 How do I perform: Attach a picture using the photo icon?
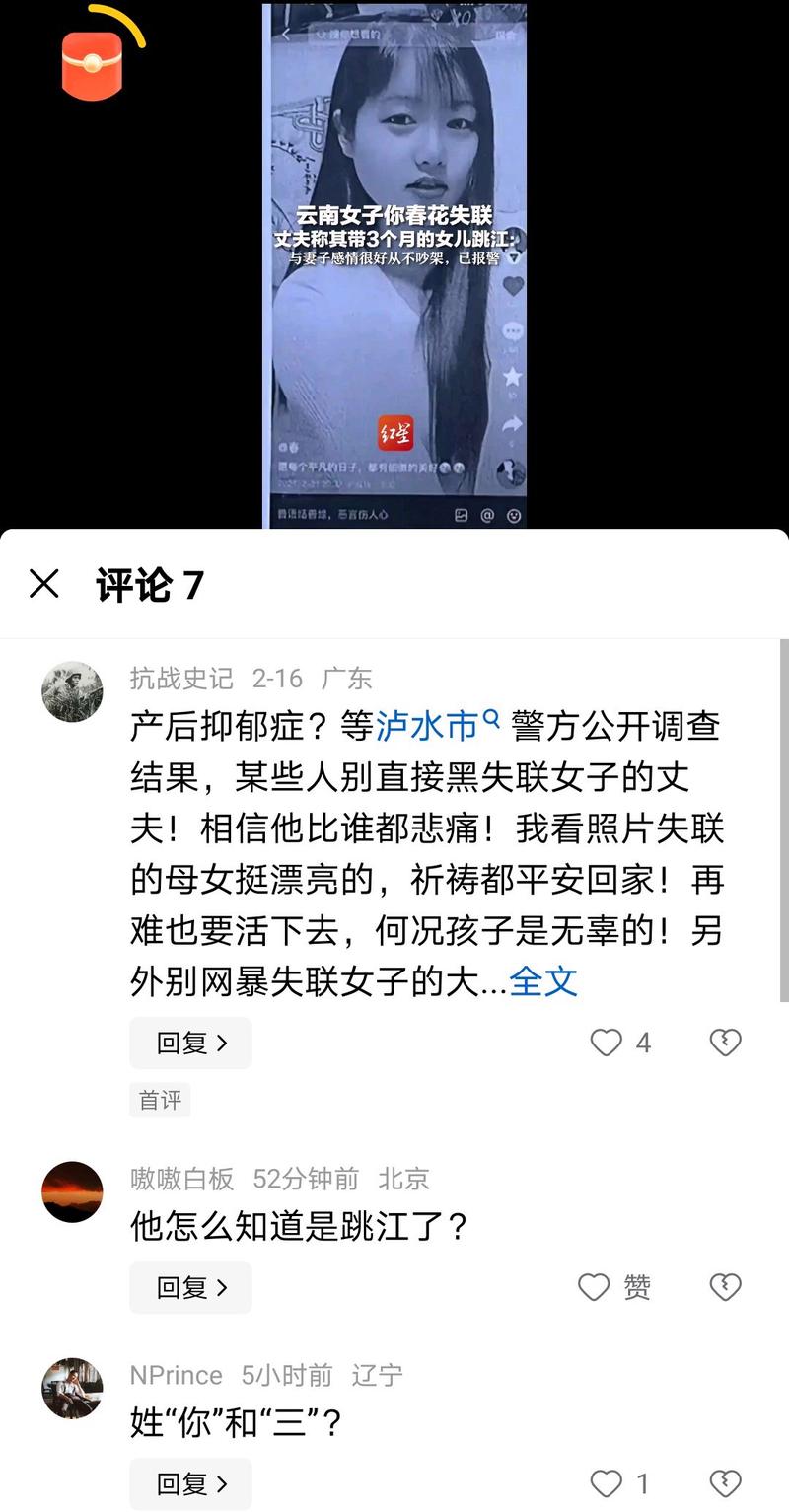point(461,514)
